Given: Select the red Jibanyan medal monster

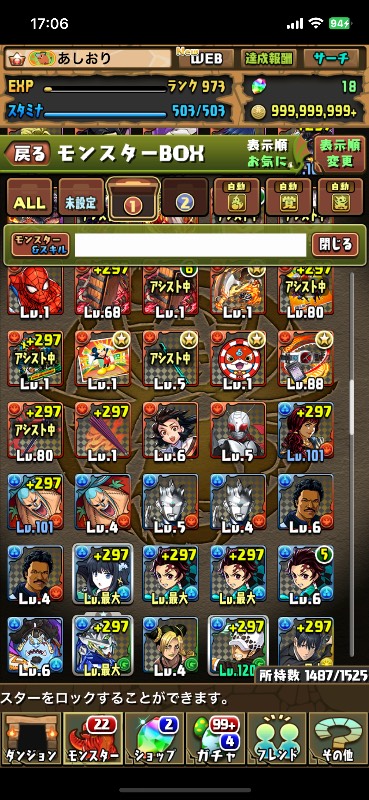Looking at the screenshot, I should [238, 358].
